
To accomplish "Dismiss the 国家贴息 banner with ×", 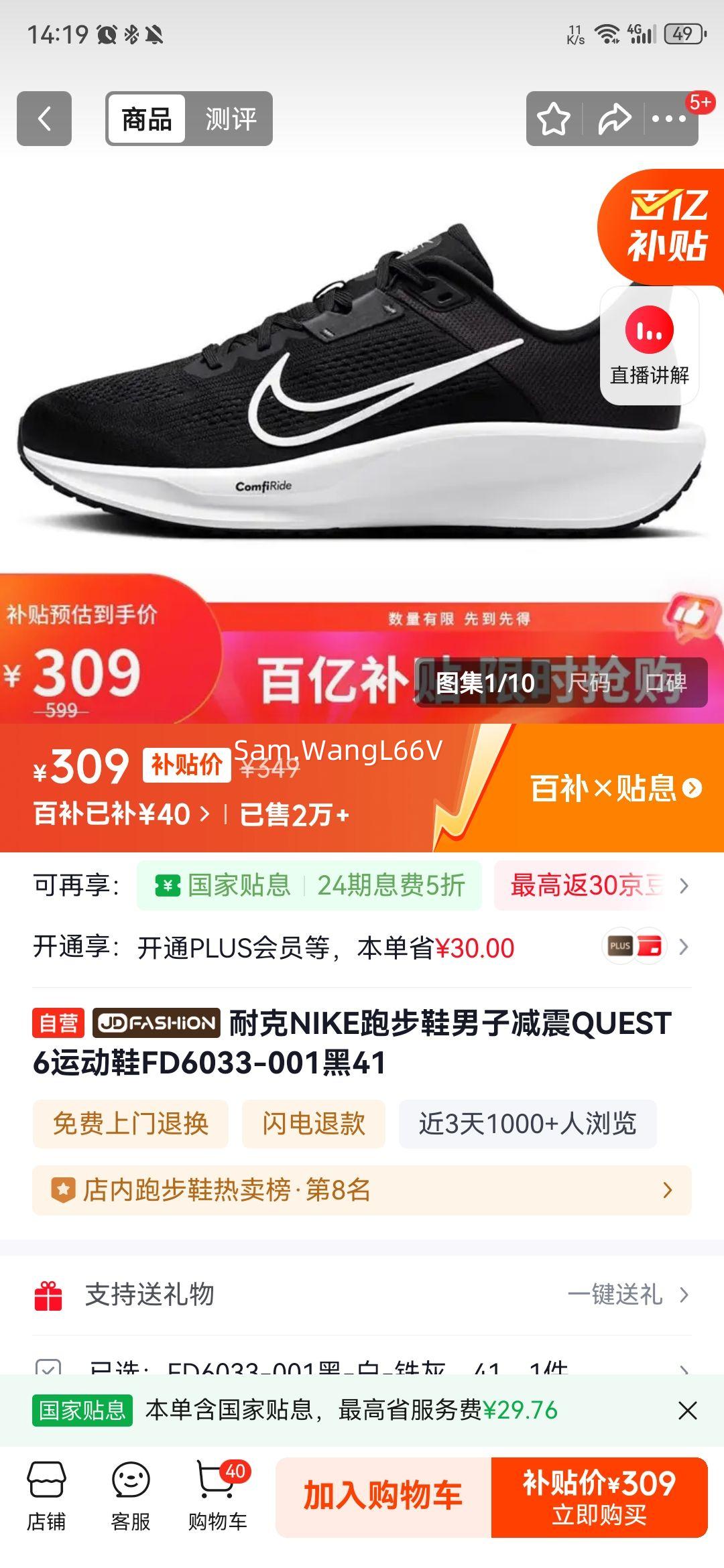I will click(687, 1409).
